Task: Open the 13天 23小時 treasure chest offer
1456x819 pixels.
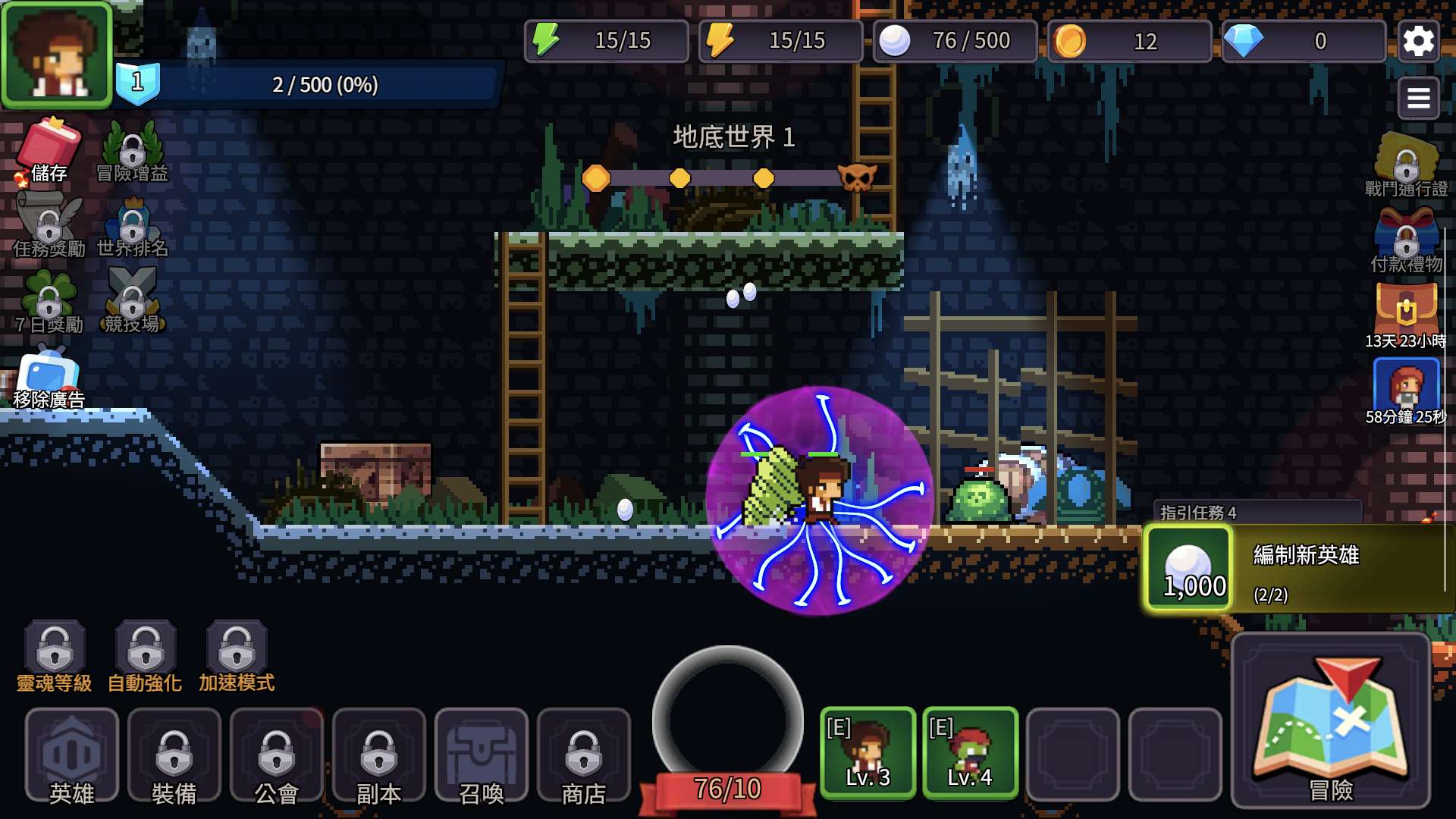Action: click(x=1405, y=311)
